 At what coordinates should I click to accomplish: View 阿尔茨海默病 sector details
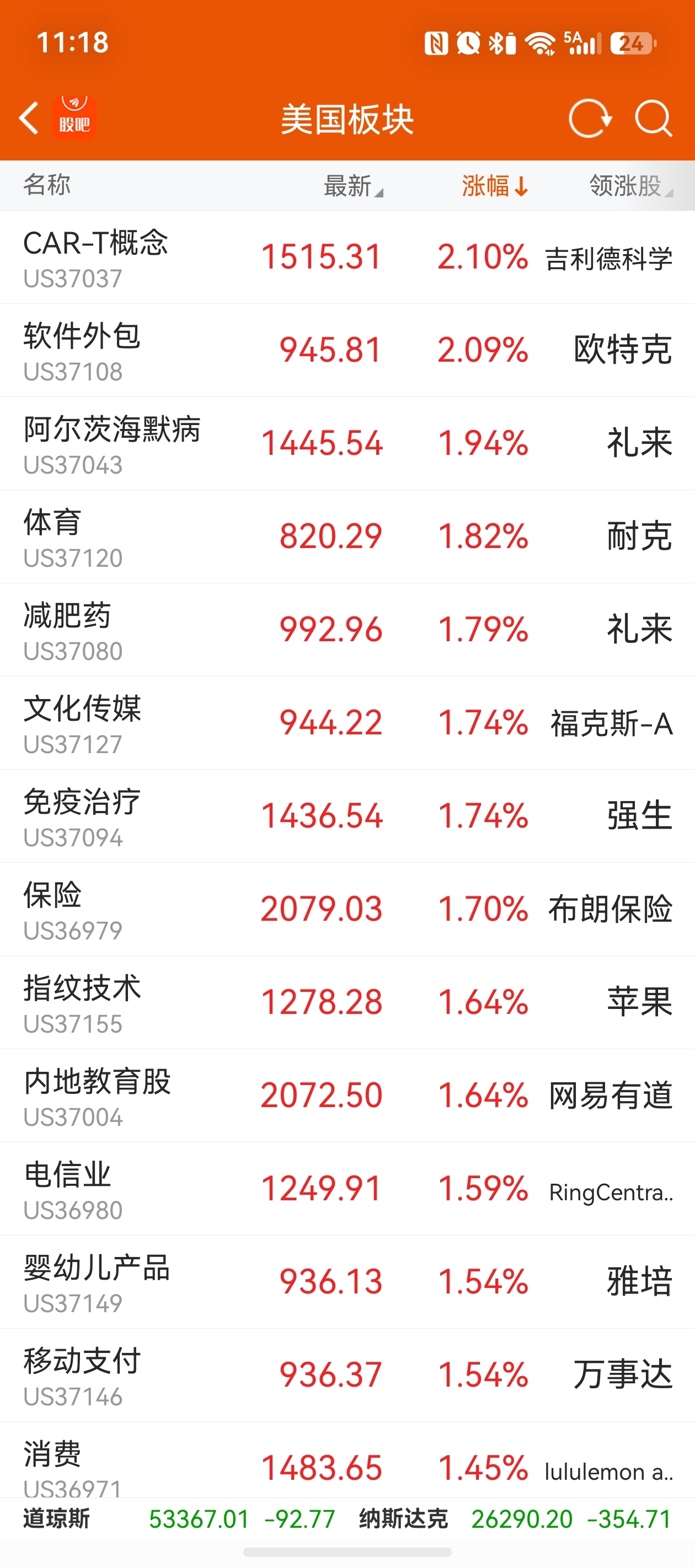tap(347, 444)
